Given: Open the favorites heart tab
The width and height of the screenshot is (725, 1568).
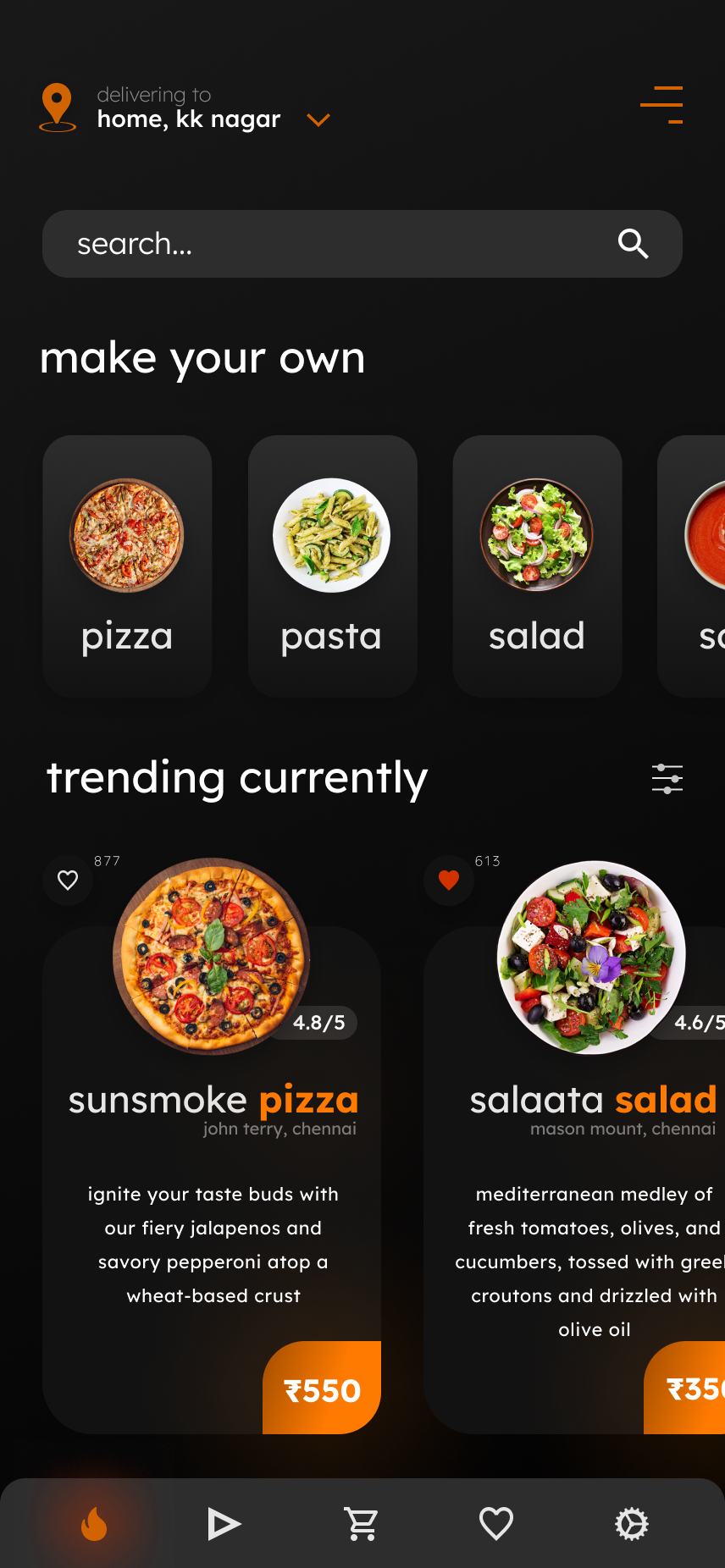Looking at the screenshot, I should pyautogui.click(x=496, y=1525).
